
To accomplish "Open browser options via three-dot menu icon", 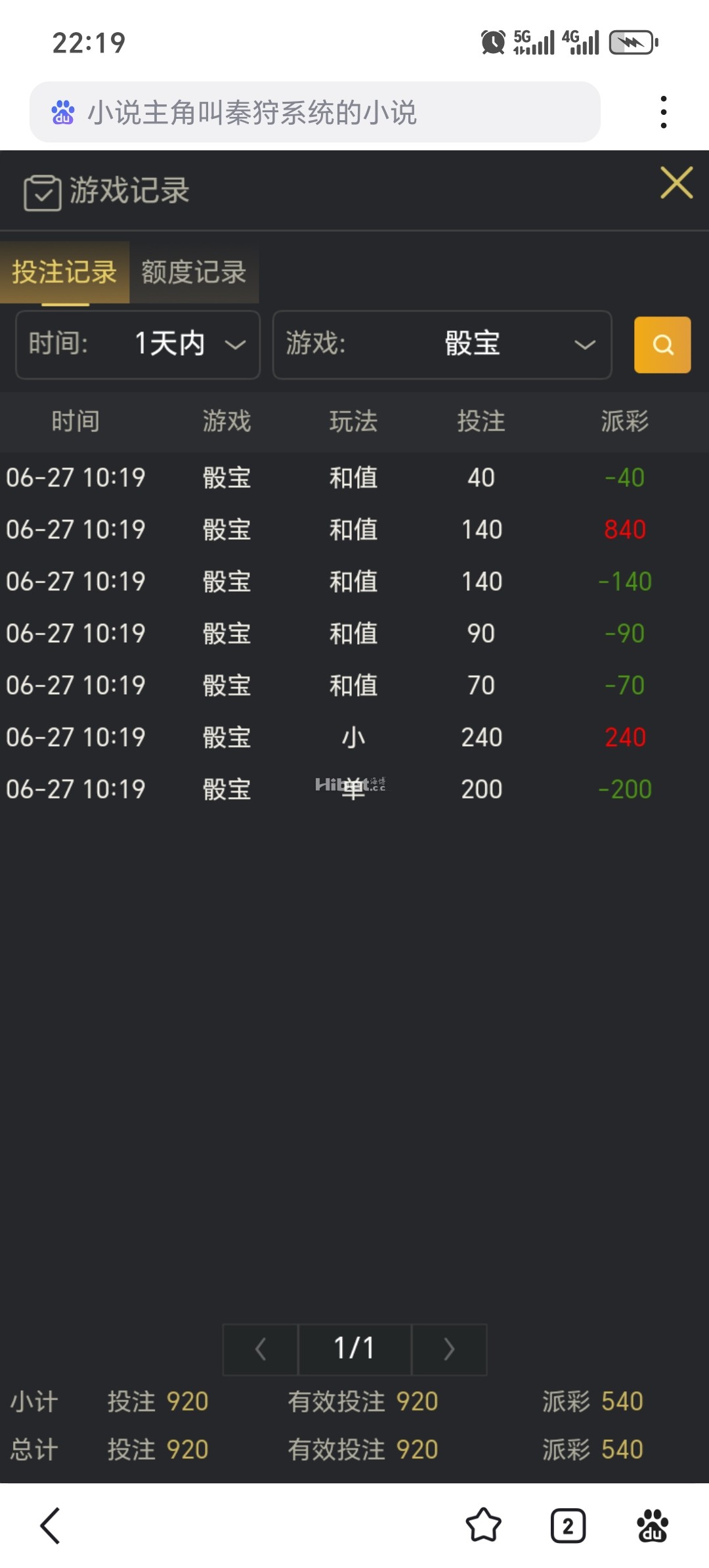I will click(664, 110).
